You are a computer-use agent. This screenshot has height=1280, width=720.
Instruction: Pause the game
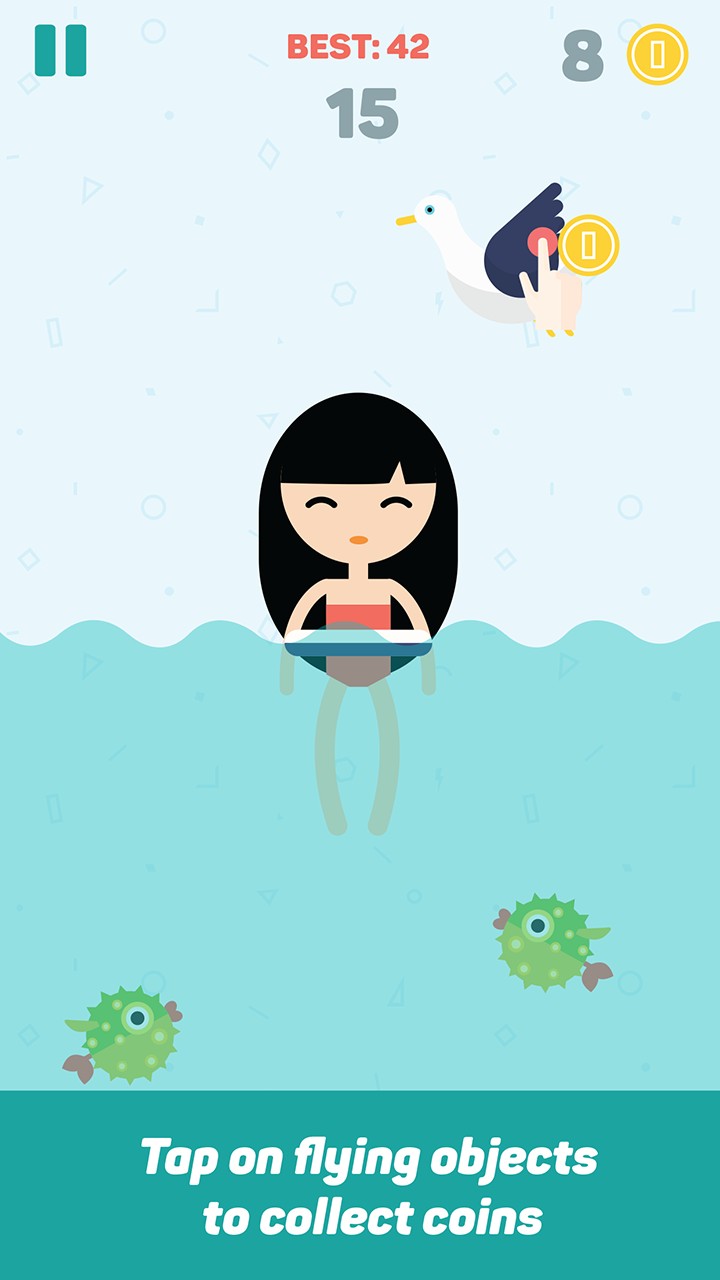click(x=61, y=50)
